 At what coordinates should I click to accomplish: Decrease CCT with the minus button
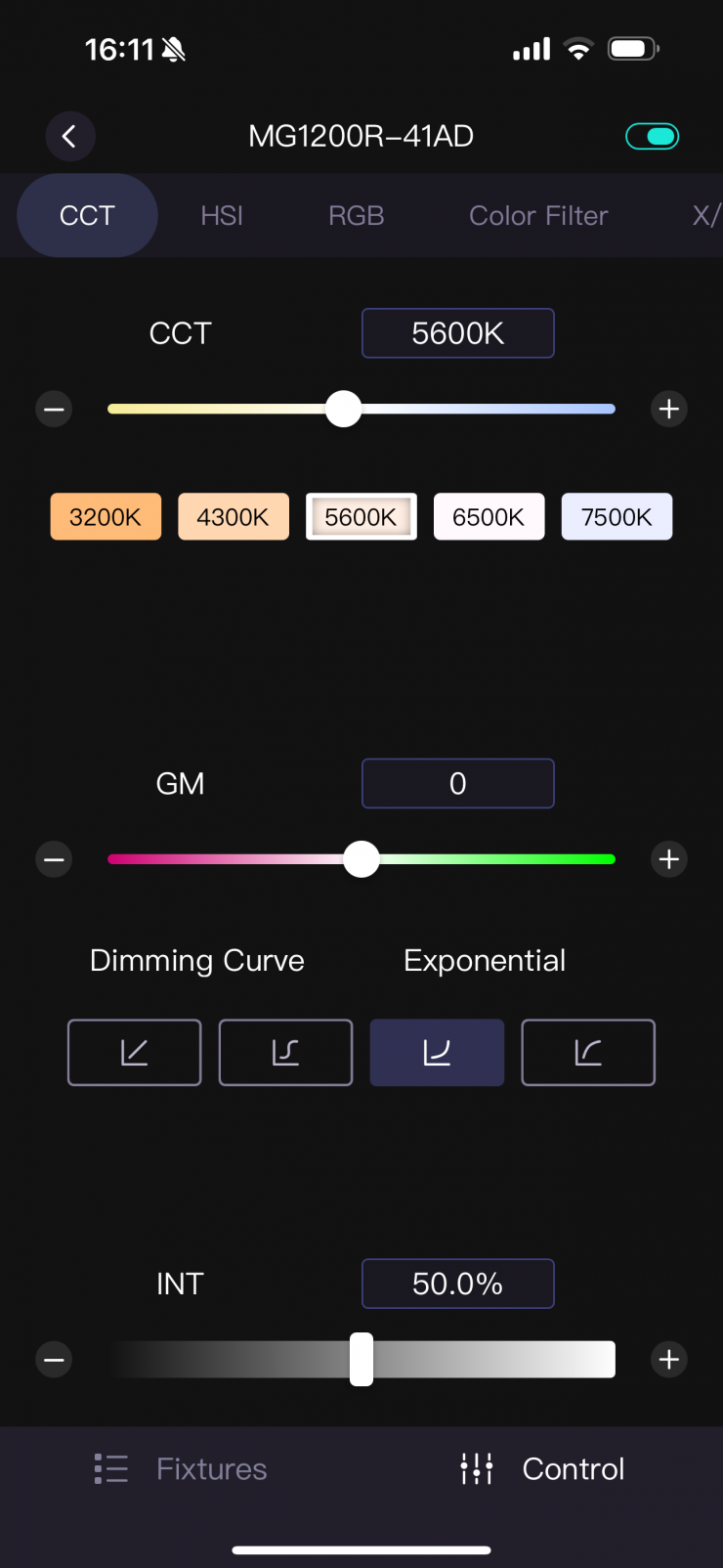click(54, 409)
